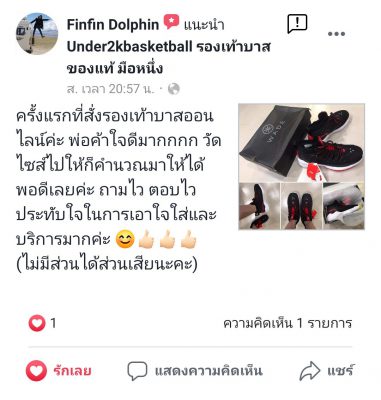View the reaction count with heart
Screen dimensions: 381x400
[42, 323]
